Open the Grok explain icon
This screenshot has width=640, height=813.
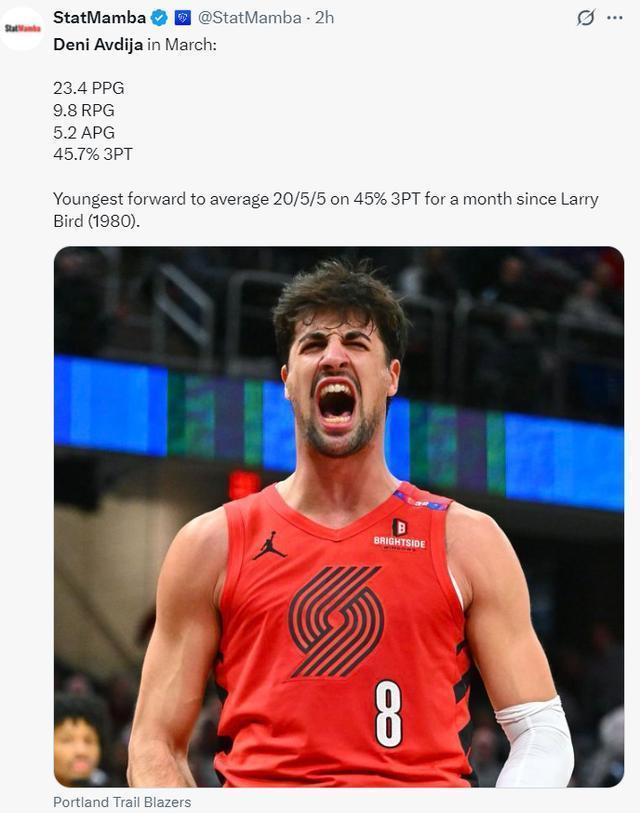click(587, 18)
